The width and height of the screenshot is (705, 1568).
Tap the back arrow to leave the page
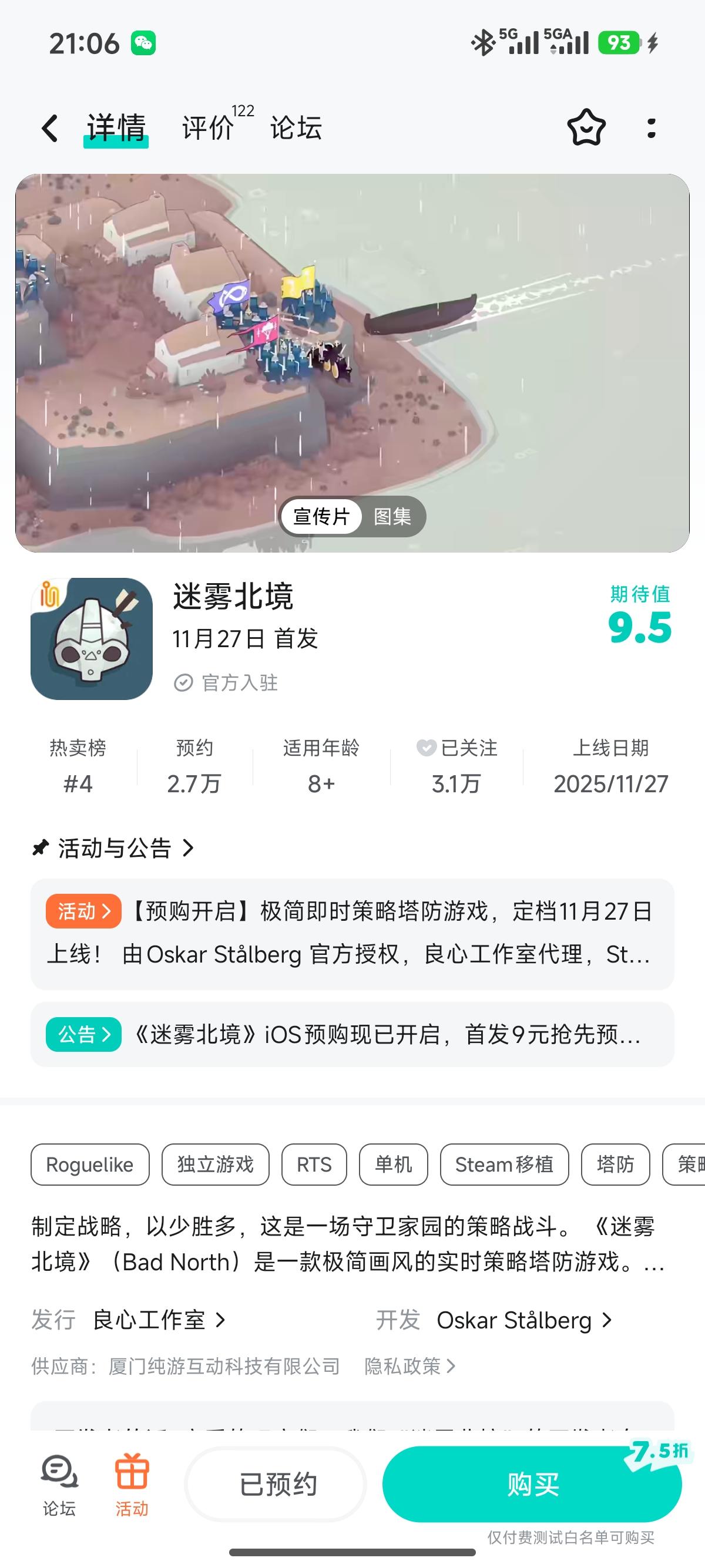click(50, 129)
